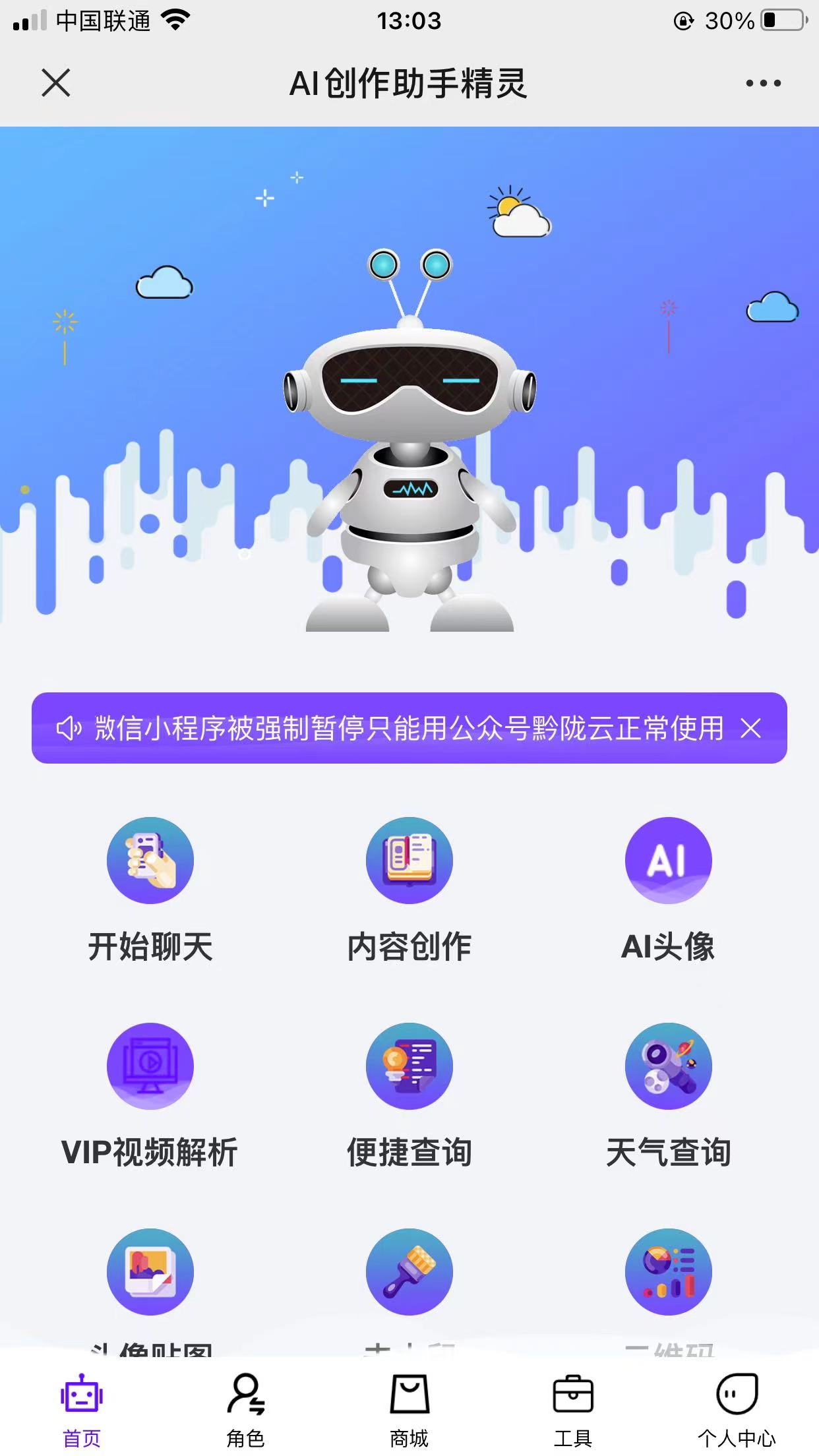Open 开始聊天 to start chatting
819x1456 pixels.
tap(150, 861)
